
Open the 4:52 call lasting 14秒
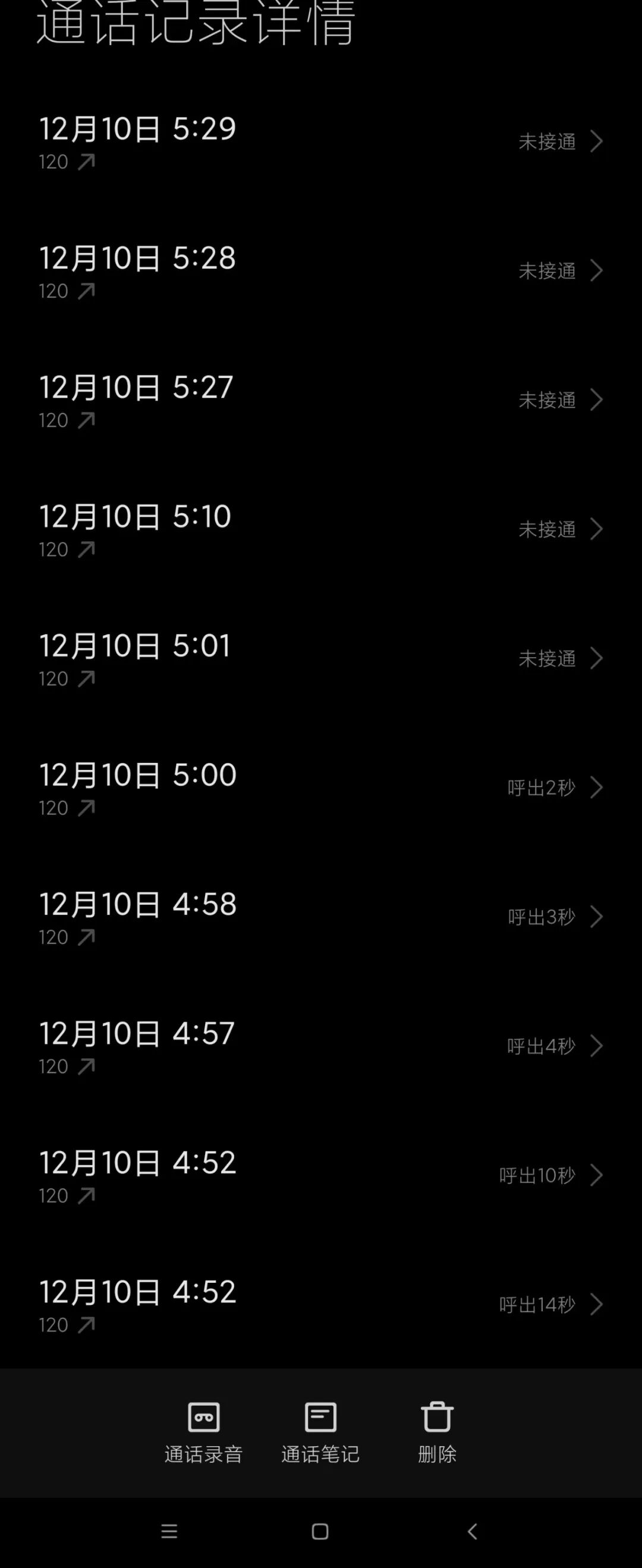pos(320,1304)
